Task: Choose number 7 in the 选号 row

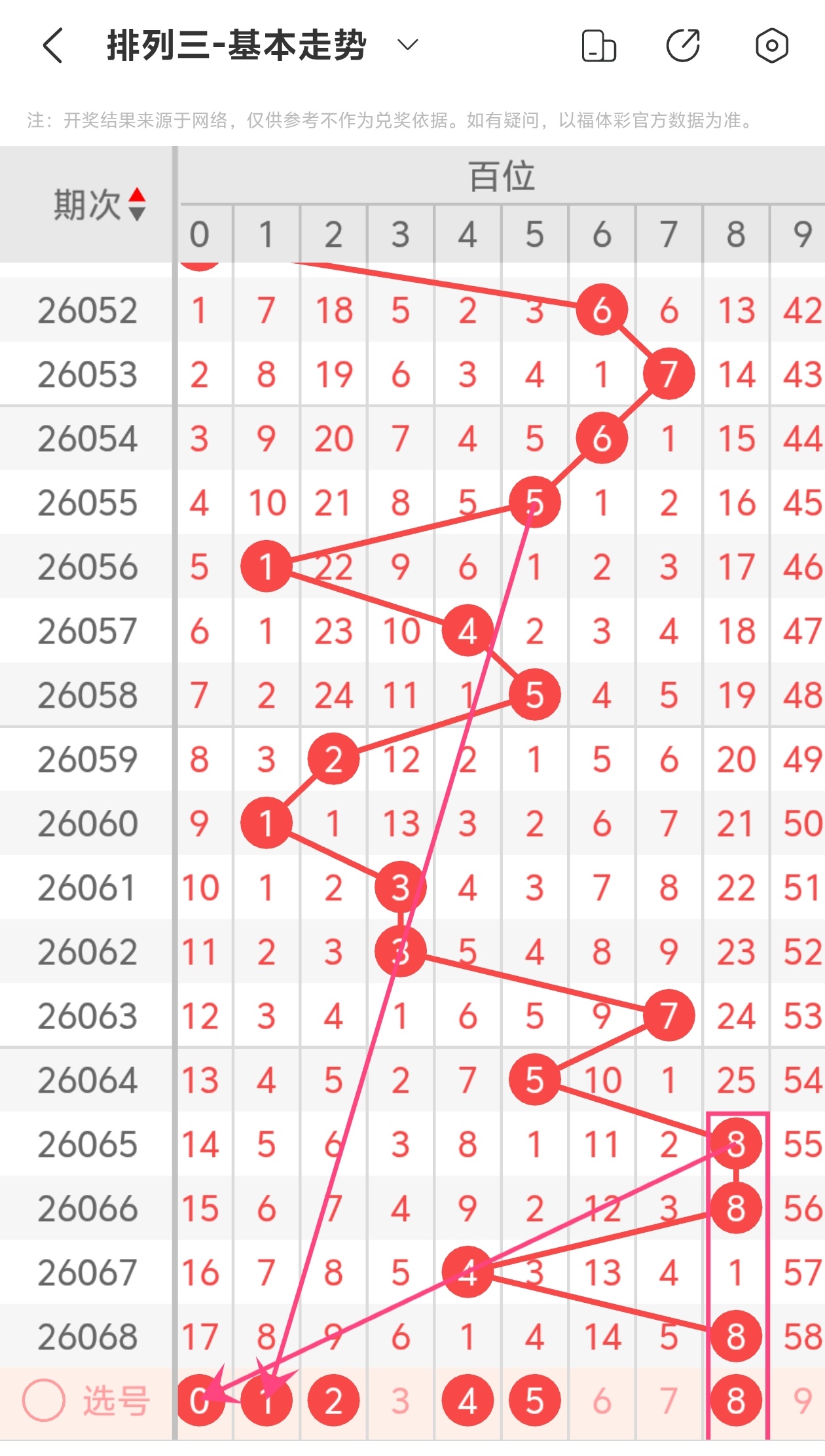Action: coord(669,1401)
